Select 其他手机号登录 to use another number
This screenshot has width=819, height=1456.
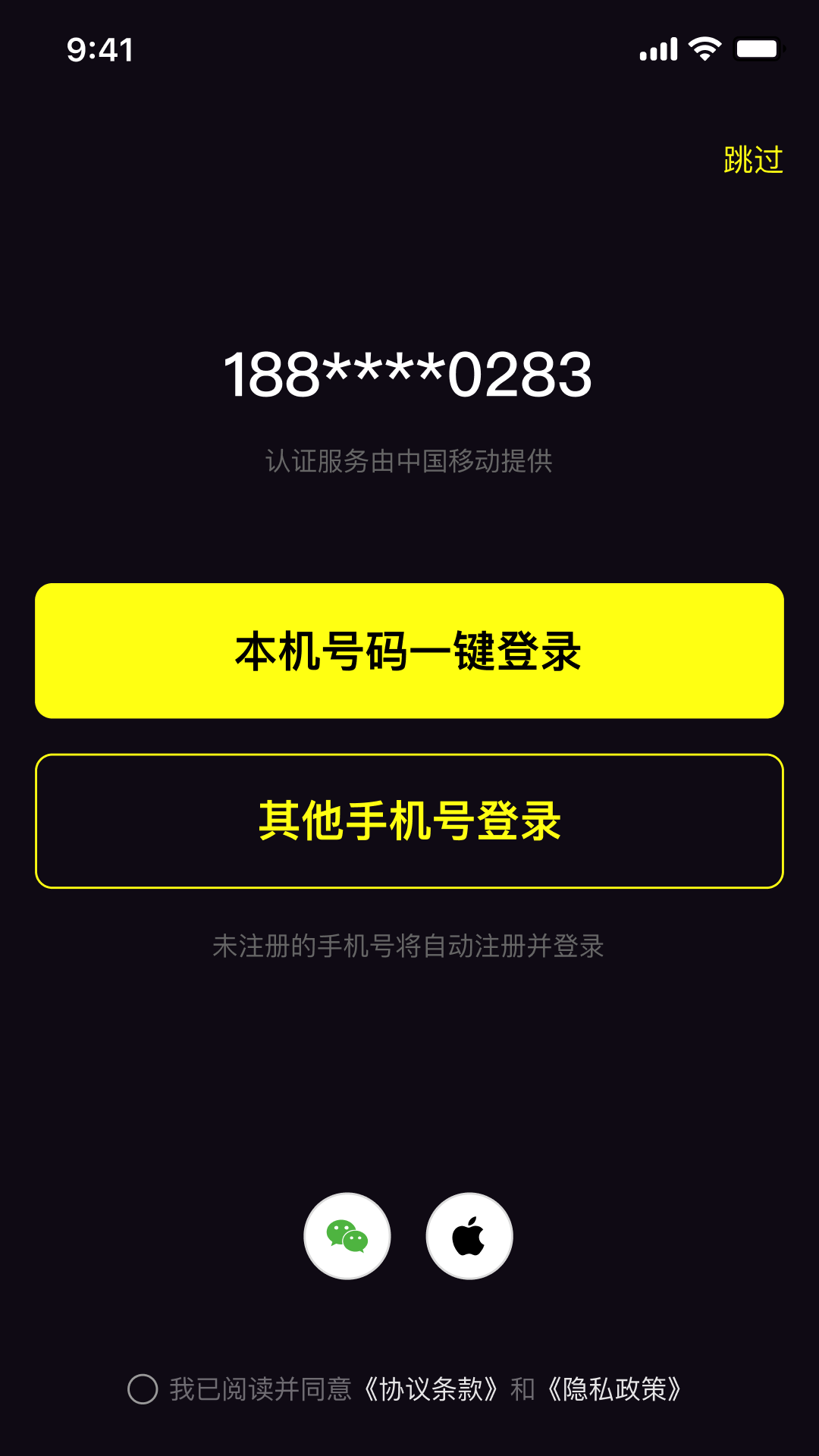[409, 819]
